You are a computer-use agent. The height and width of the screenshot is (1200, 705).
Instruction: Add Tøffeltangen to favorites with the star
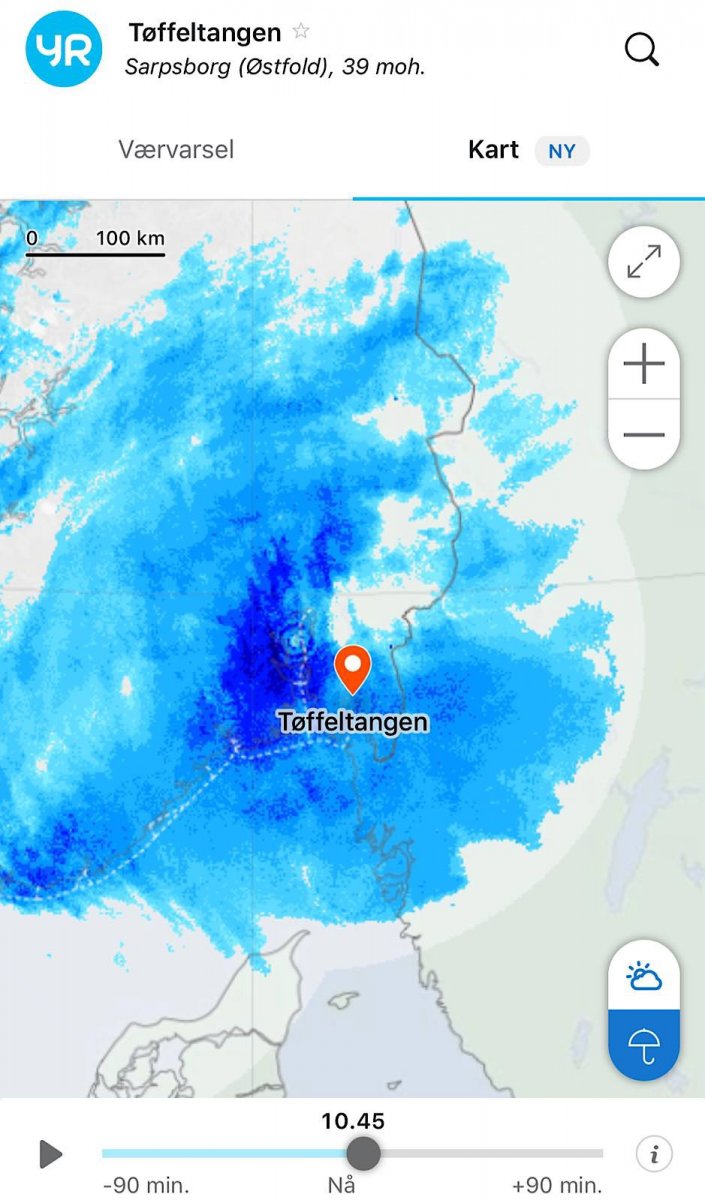pos(301,32)
